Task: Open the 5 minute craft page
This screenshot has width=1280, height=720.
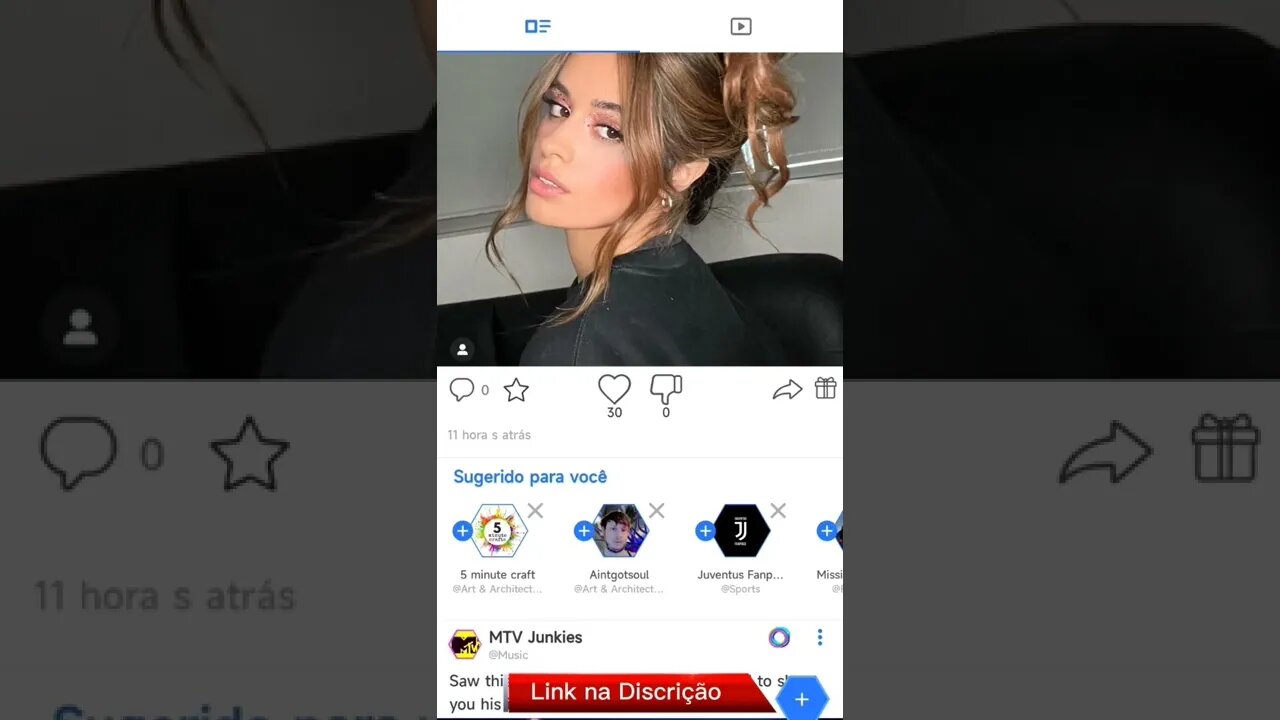Action: [498, 531]
